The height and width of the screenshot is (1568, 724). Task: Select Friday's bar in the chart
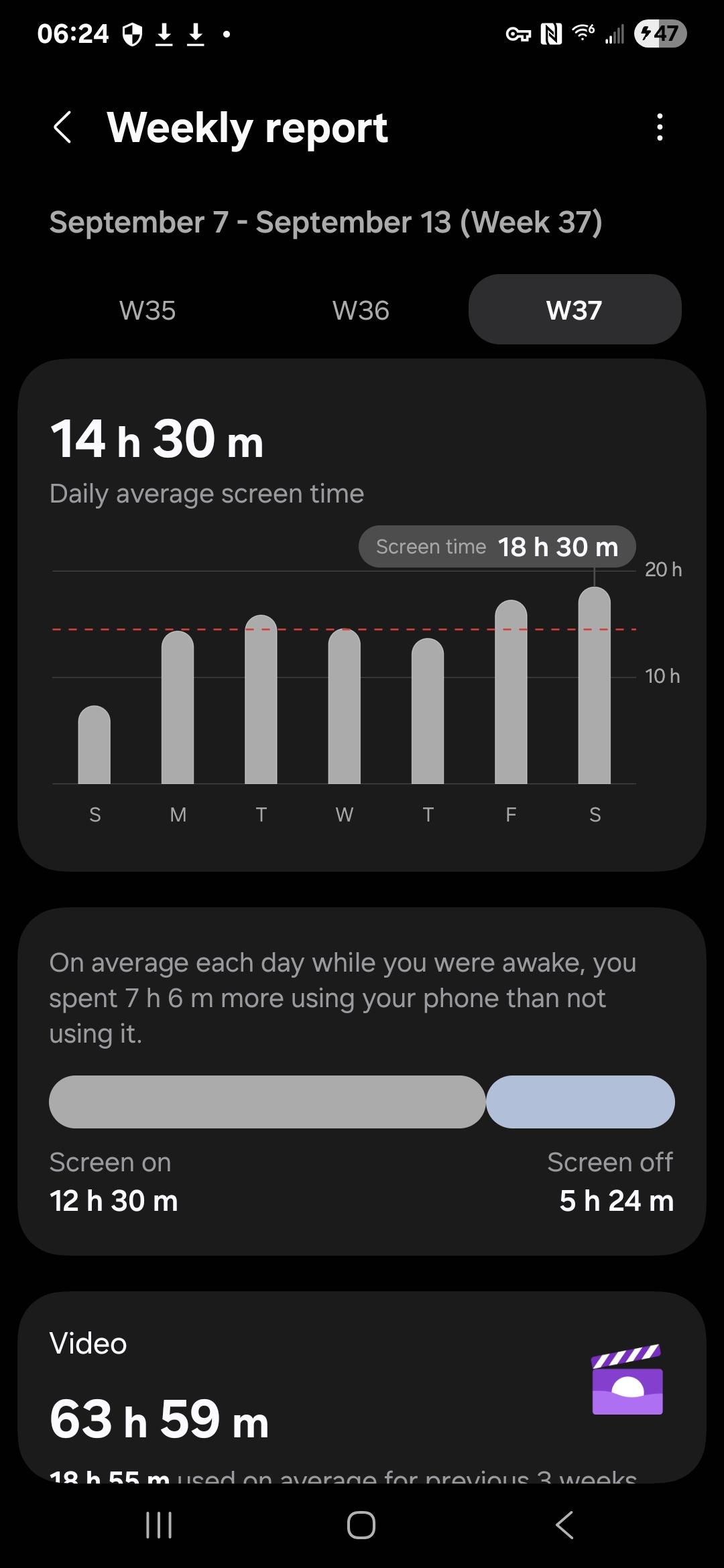511,692
